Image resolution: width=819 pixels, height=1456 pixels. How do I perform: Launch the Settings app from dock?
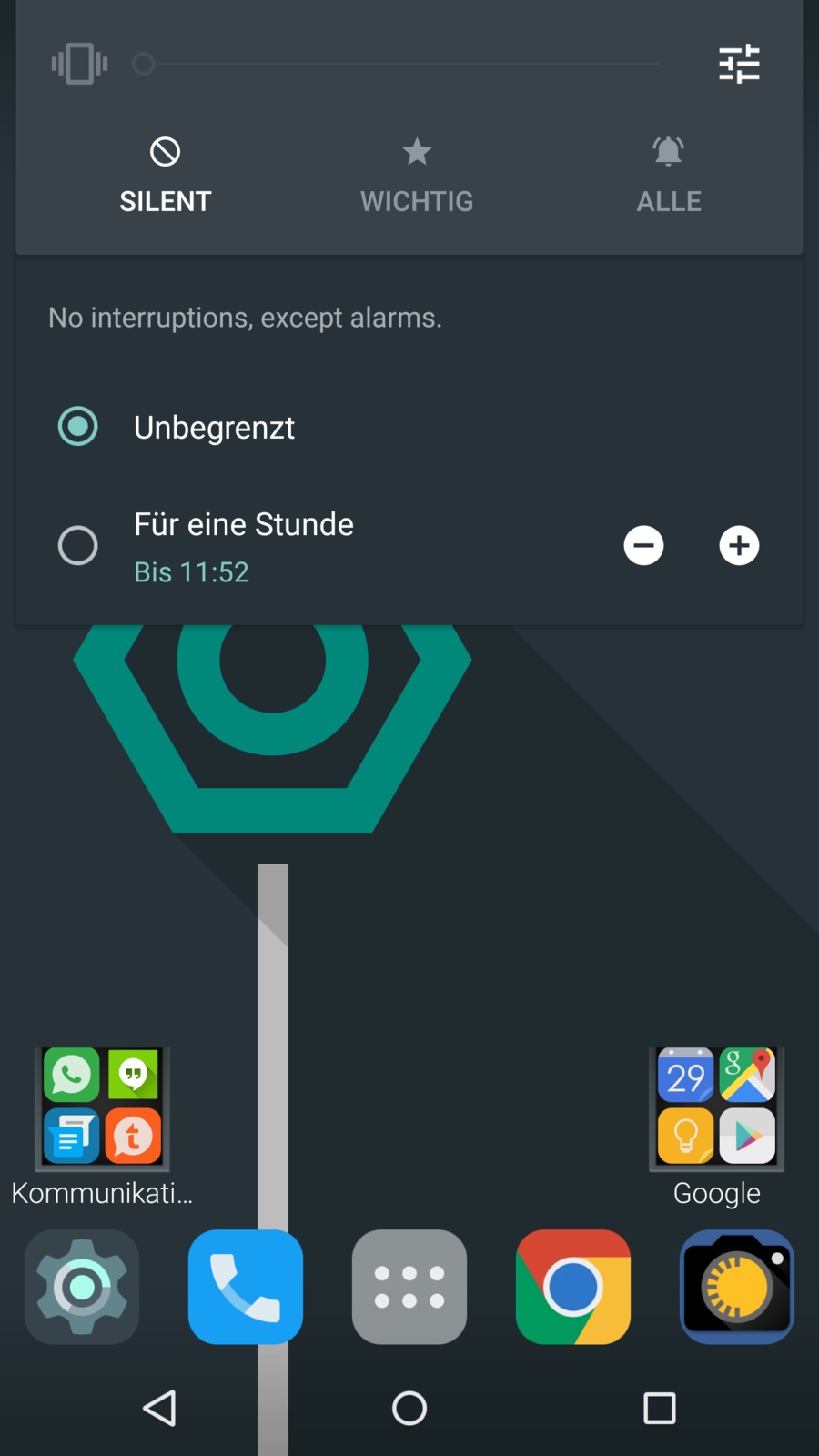(82, 1287)
